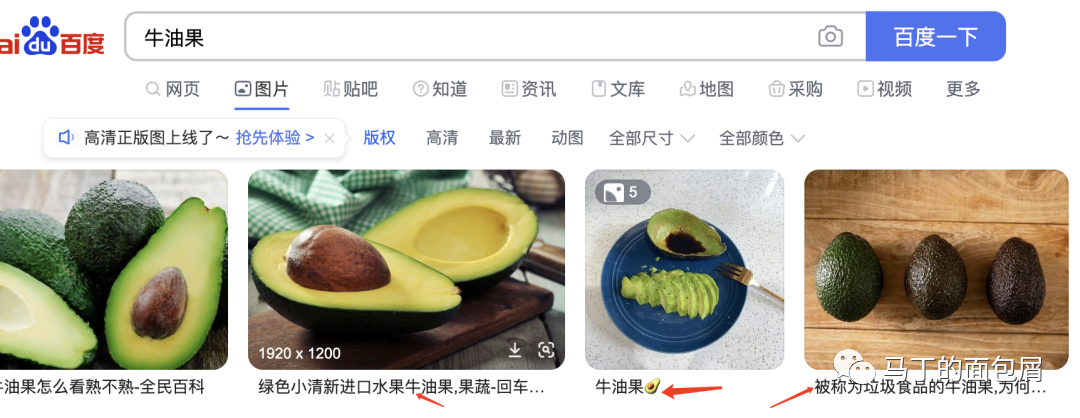Download the 1920 x 1200 avocado image

tap(515, 350)
